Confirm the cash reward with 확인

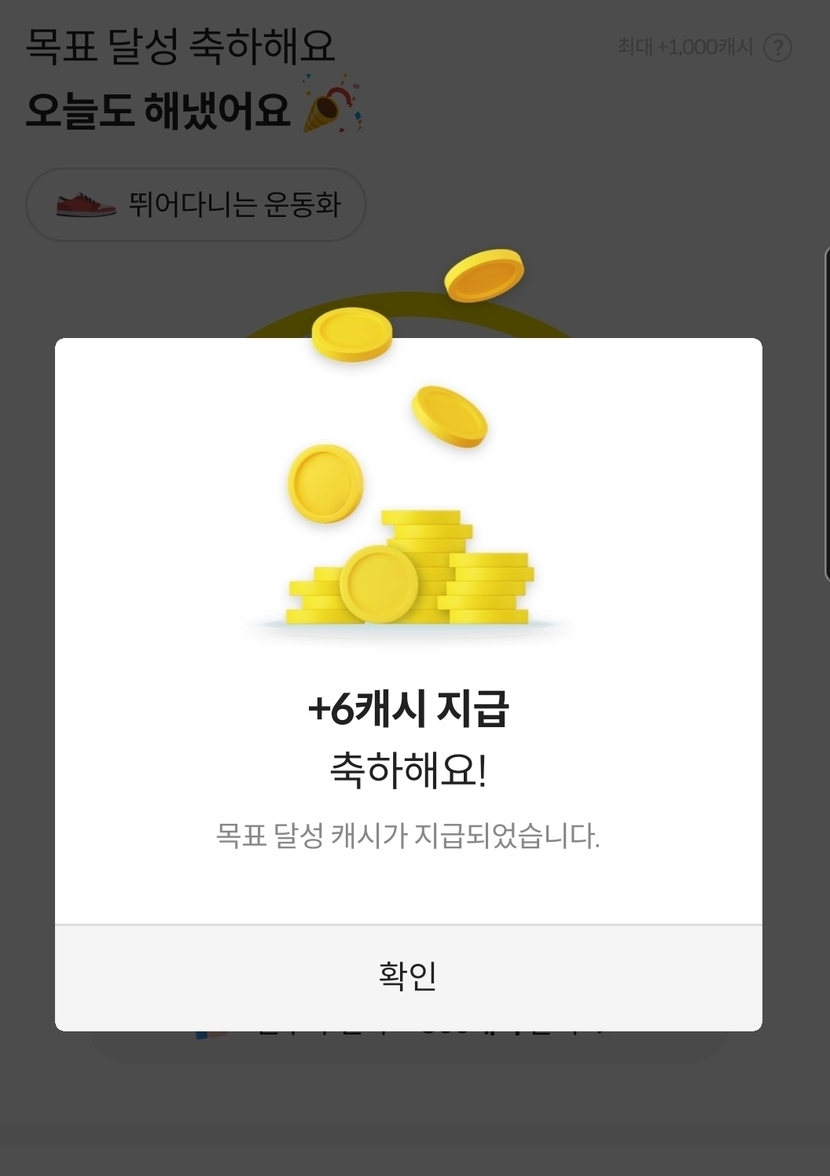click(408, 977)
